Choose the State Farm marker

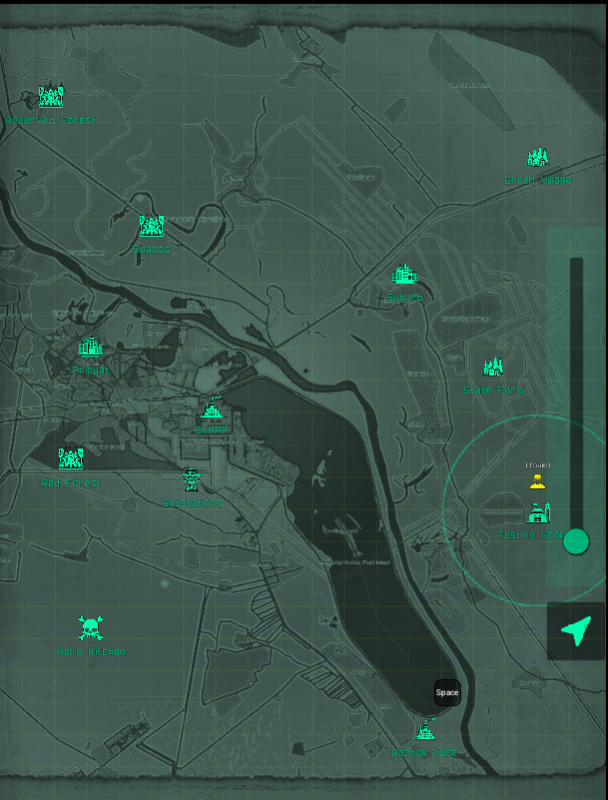pos(493,368)
